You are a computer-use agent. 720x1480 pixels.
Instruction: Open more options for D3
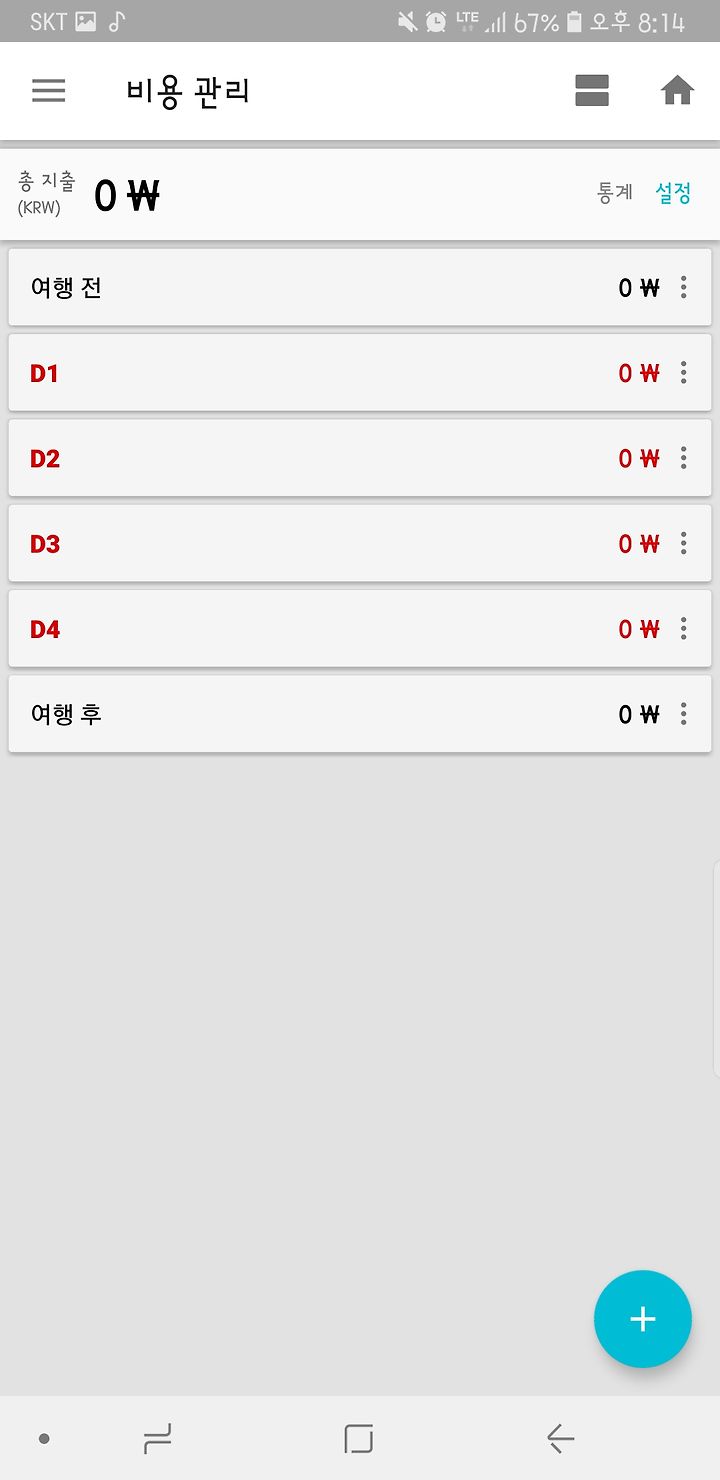pos(684,543)
